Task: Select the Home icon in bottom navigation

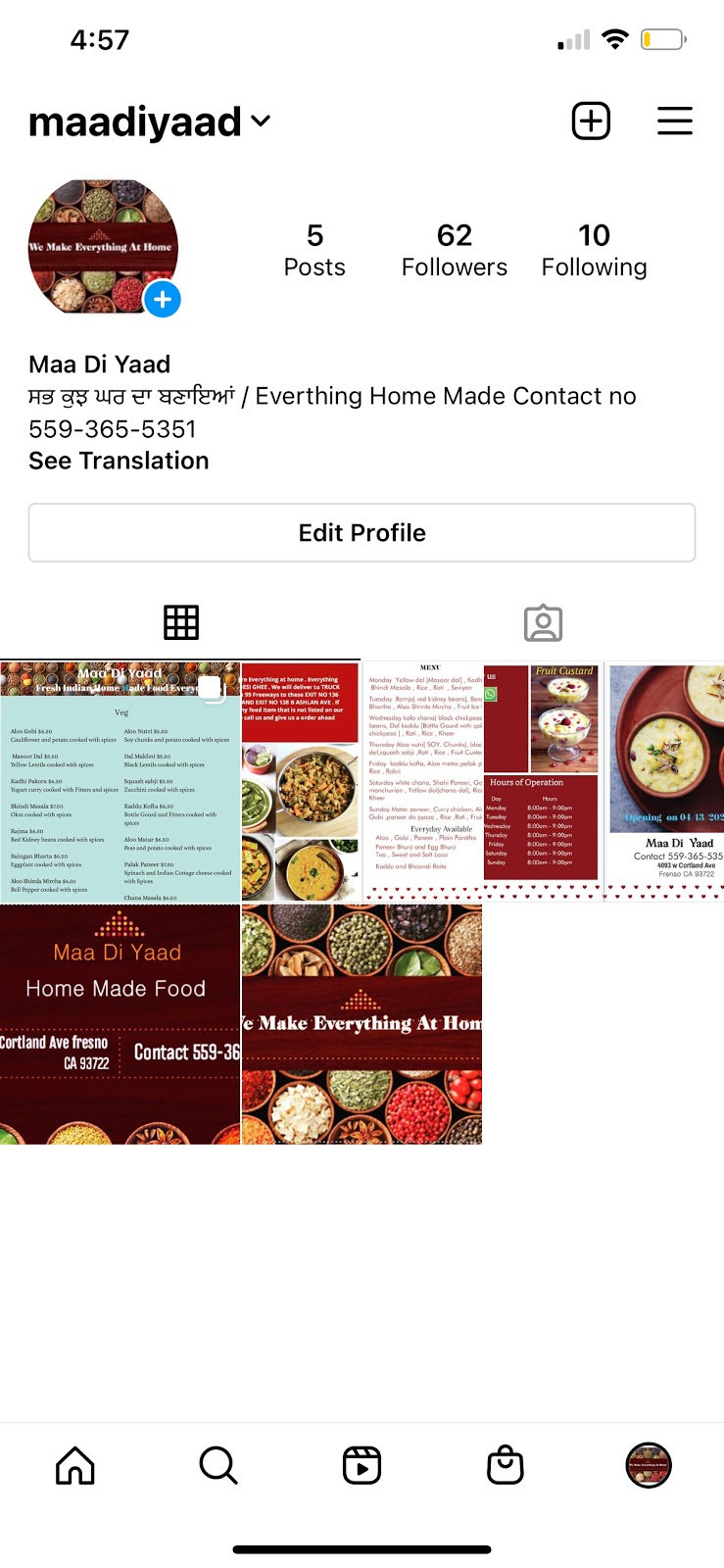Action: [74, 1465]
